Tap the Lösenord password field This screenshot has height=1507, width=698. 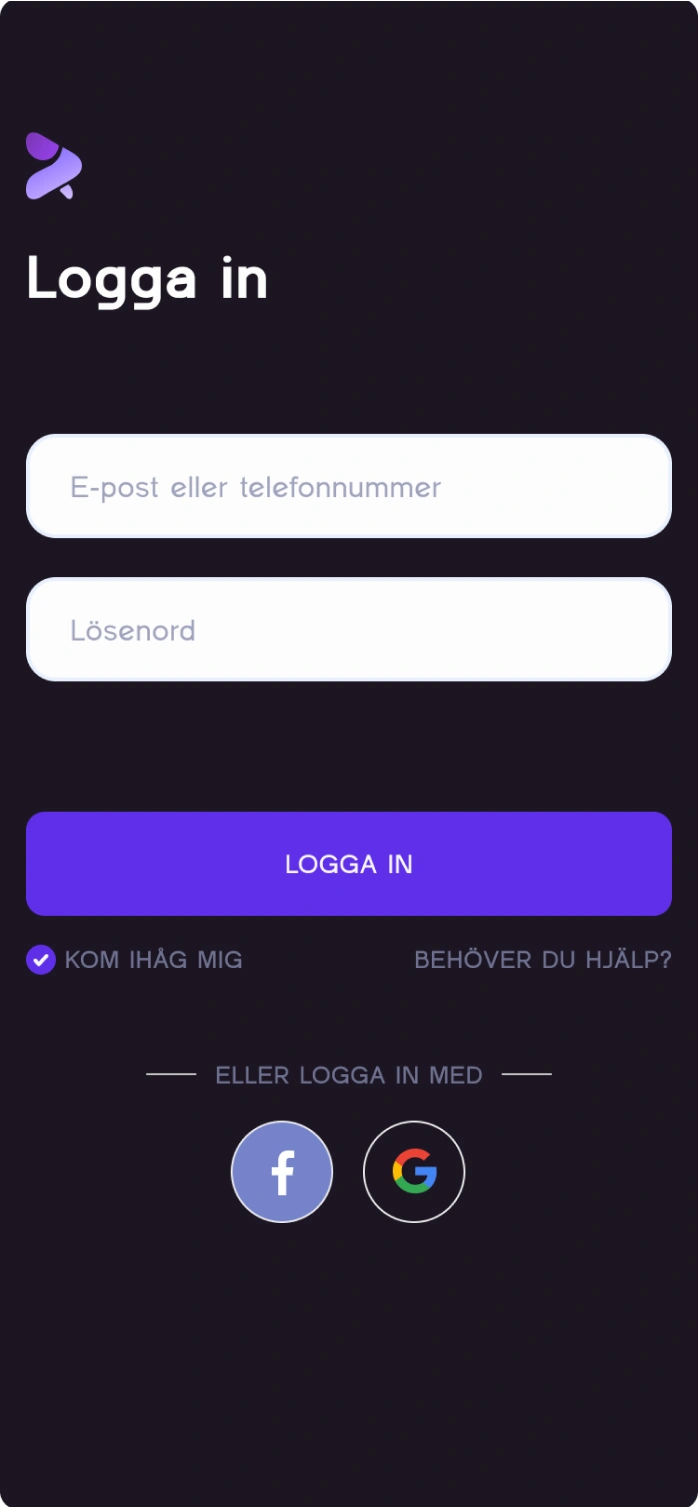(x=349, y=629)
